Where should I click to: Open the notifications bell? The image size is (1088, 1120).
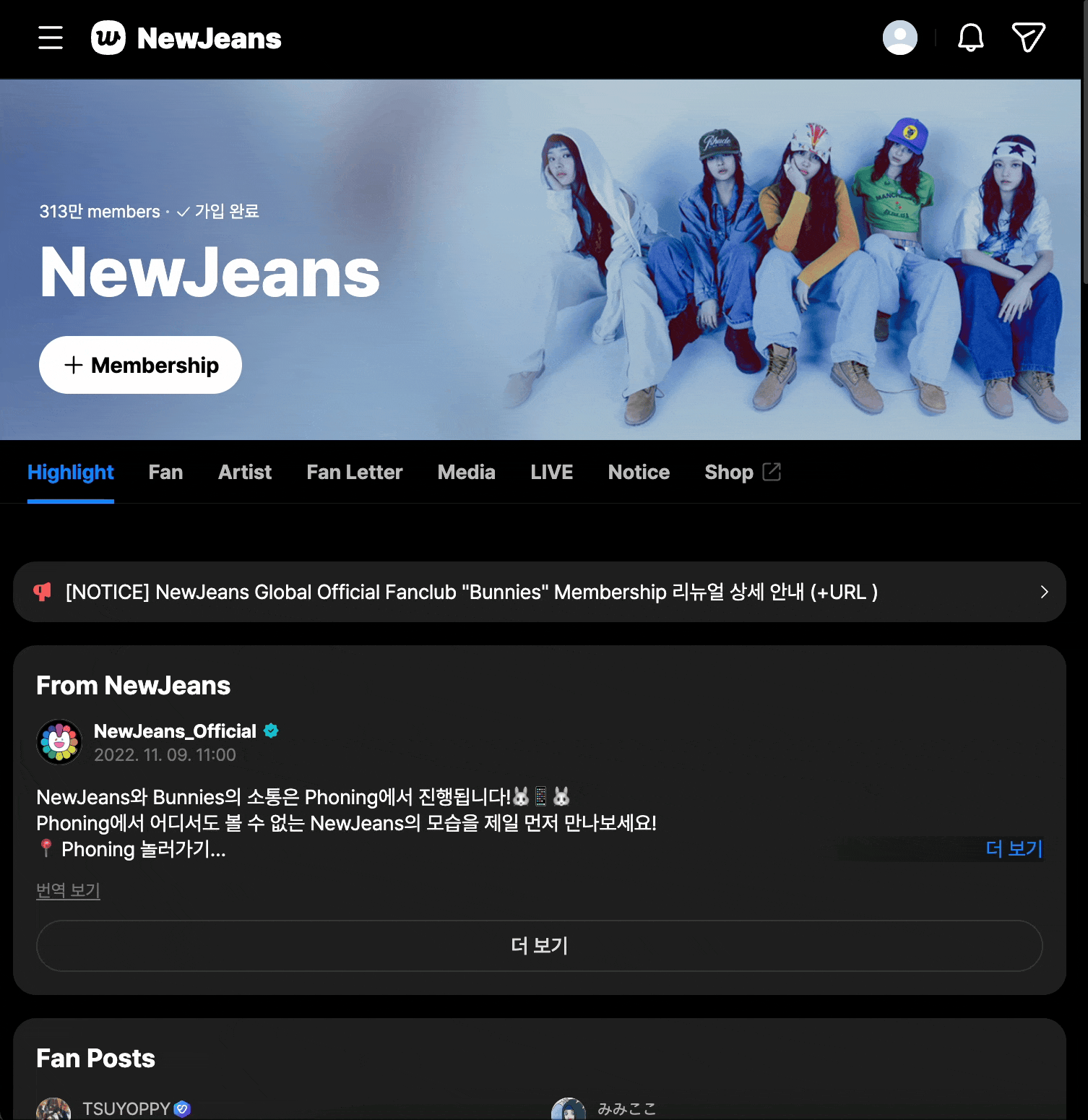pos(970,38)
